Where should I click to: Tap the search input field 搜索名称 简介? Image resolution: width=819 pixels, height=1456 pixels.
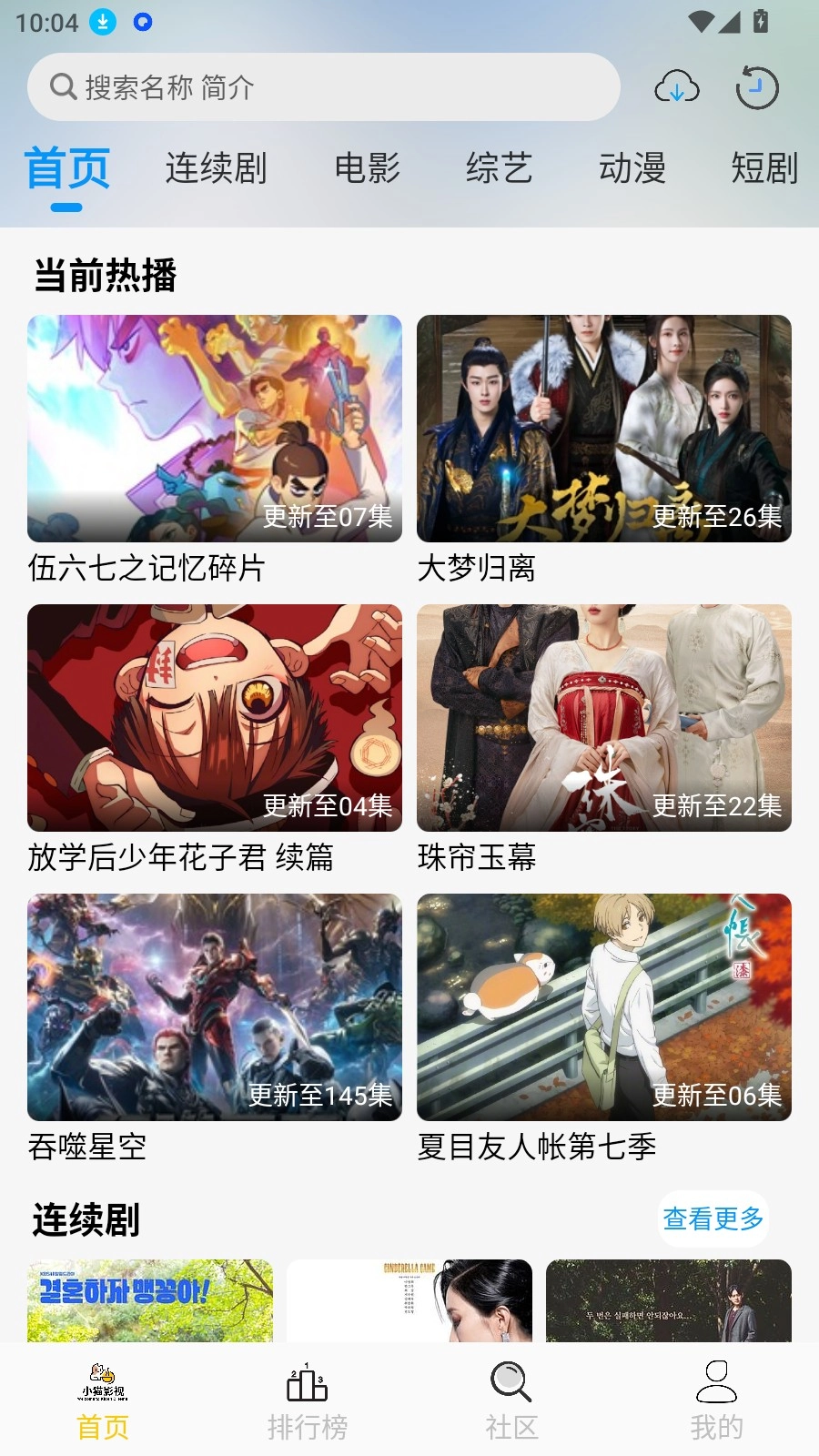pos(273,86)
